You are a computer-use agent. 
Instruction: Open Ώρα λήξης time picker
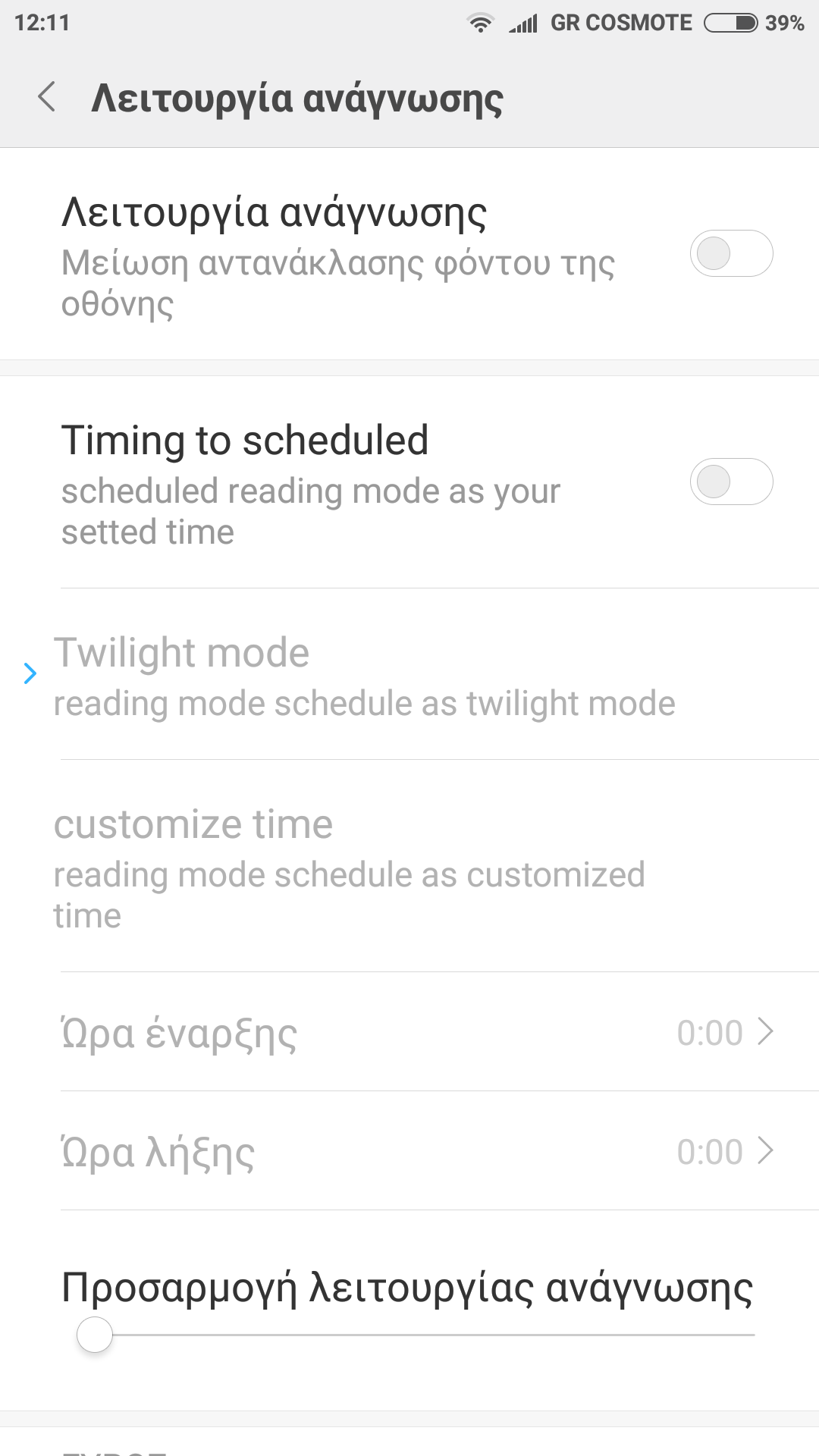pos(417,1152)
